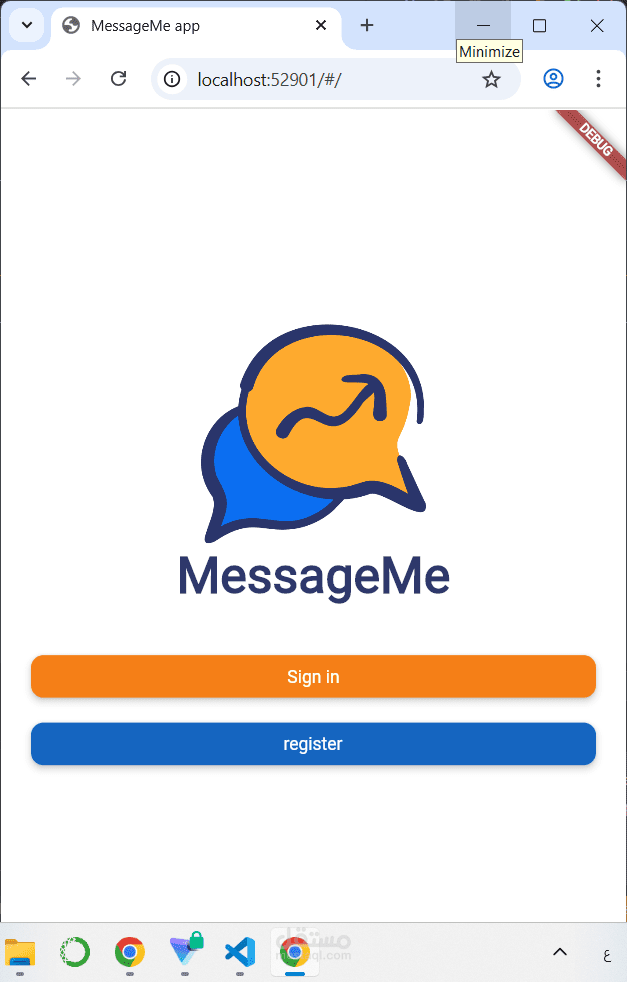Launch Visual Studio Code from taskbar
Screen dimensions: 627x982
[240, 952]
